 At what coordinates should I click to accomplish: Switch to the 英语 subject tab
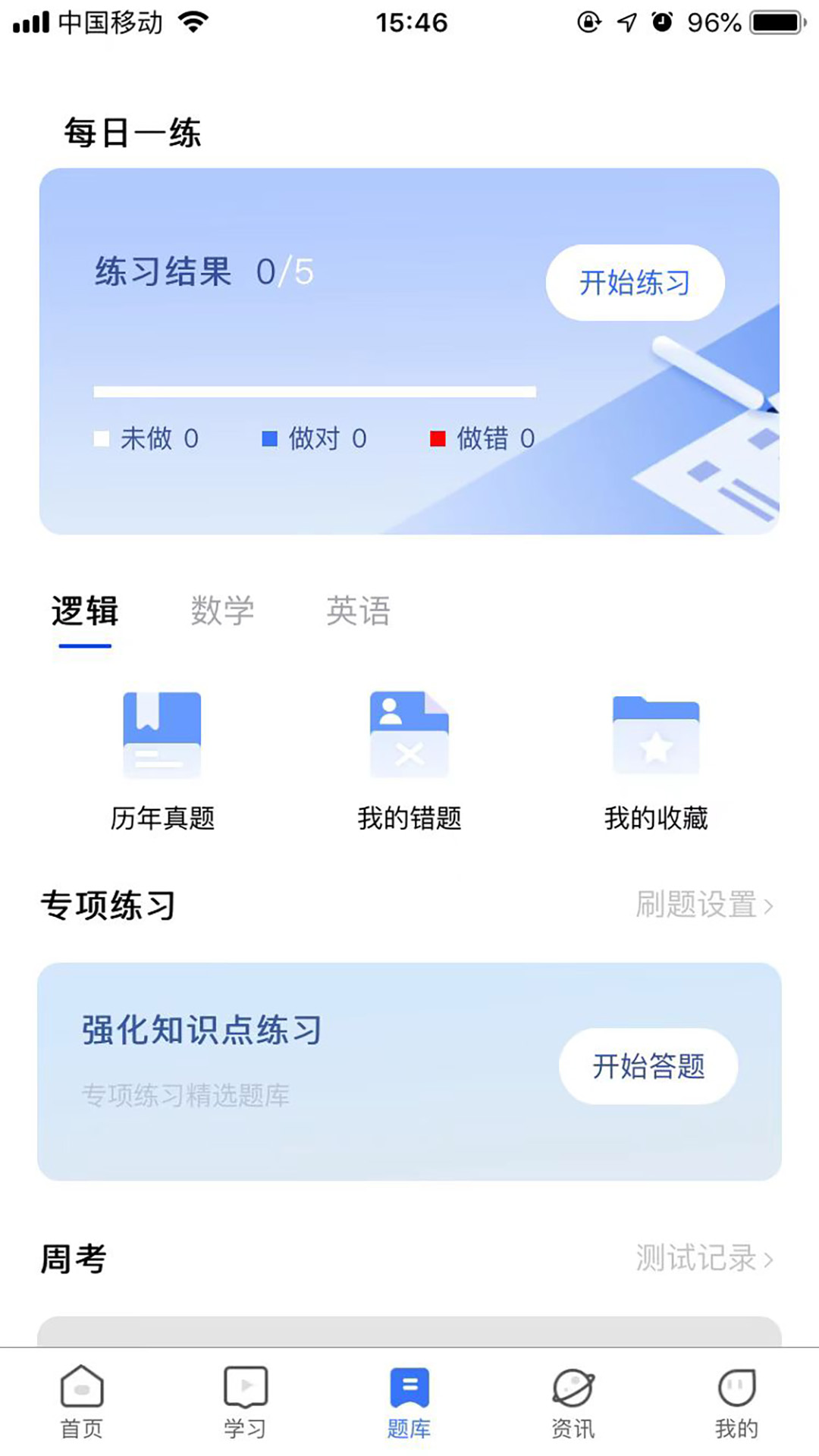pyautogui.click(x=357, y=611)
